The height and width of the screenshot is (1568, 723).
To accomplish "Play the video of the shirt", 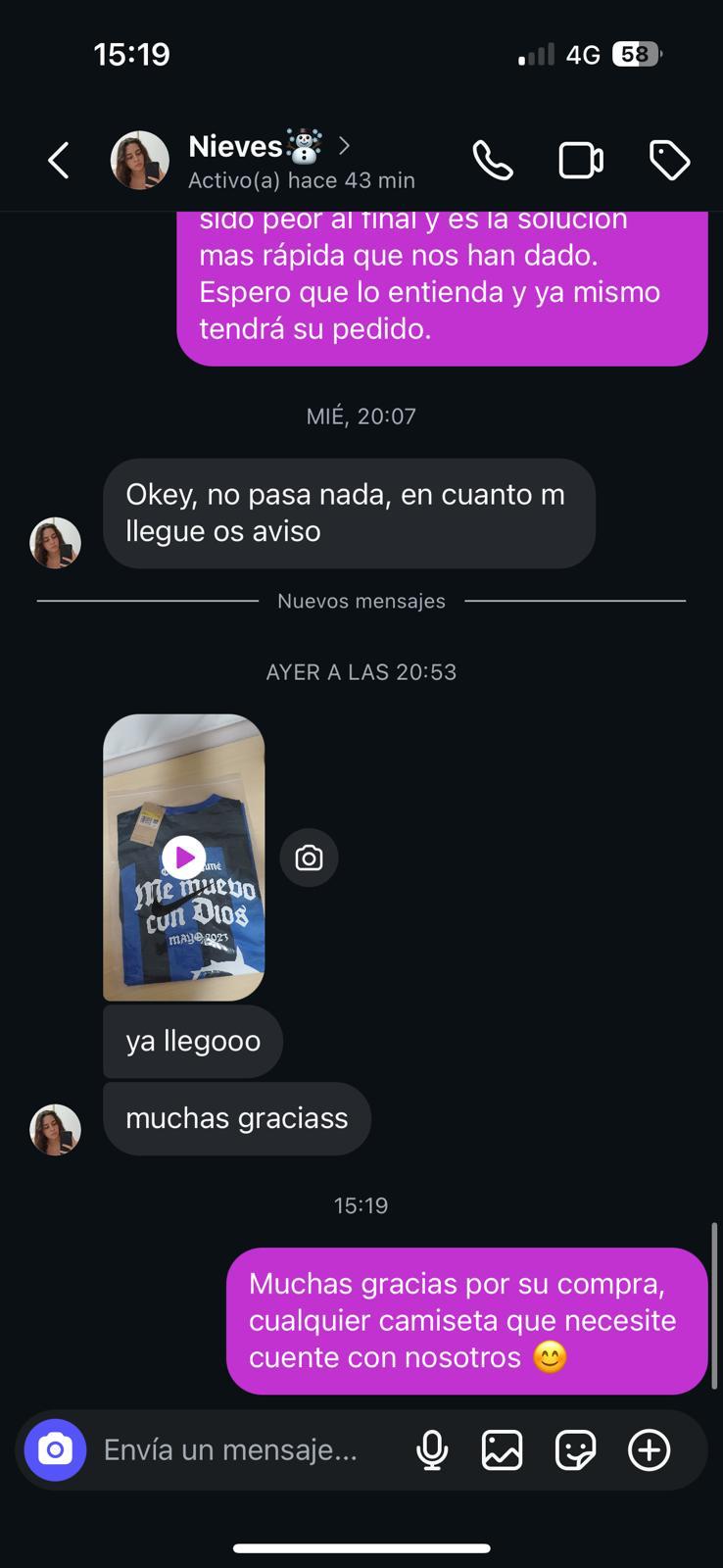I will click(184, 857).
